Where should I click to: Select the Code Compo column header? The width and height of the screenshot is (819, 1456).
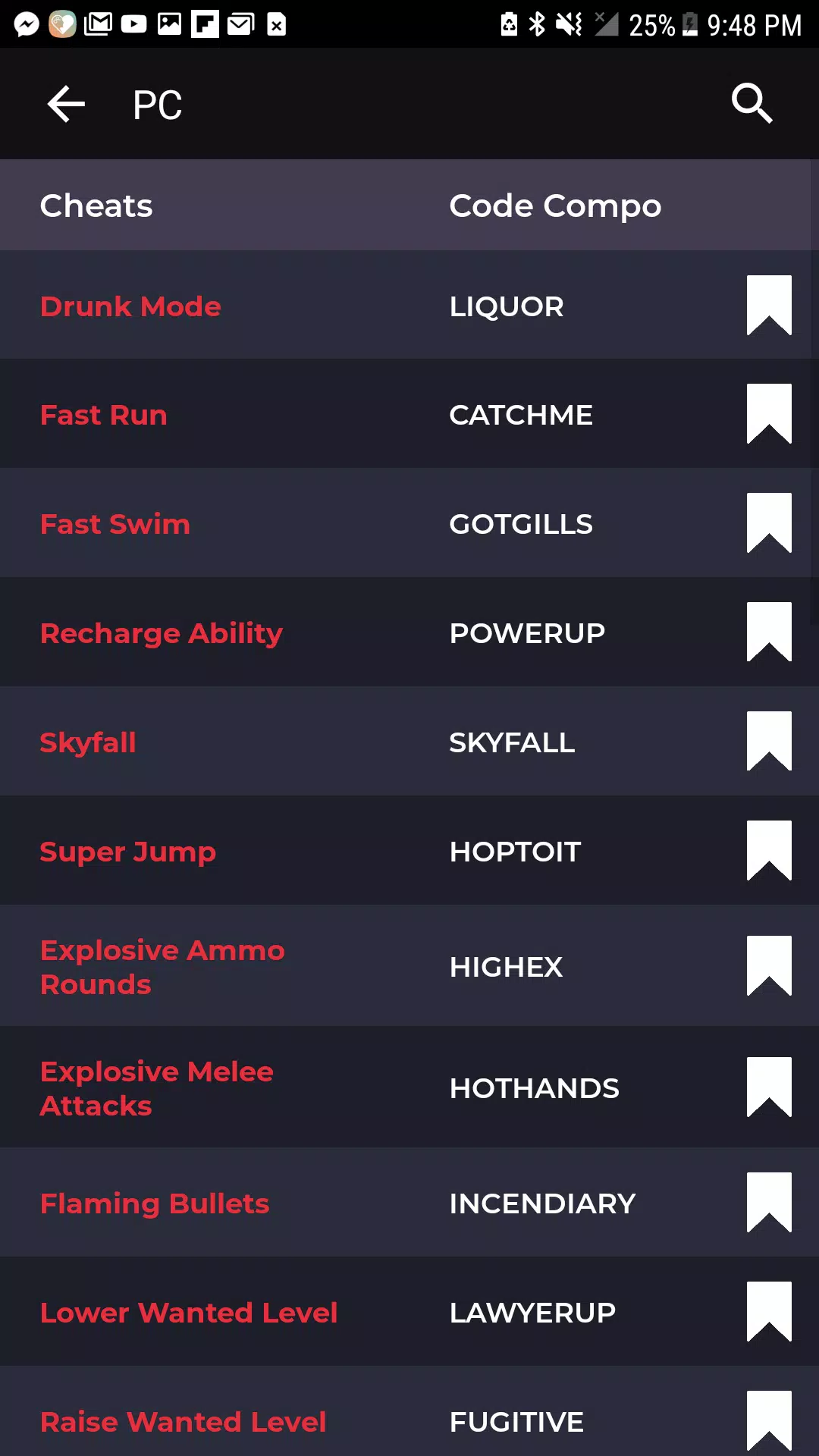click(554, 205)
